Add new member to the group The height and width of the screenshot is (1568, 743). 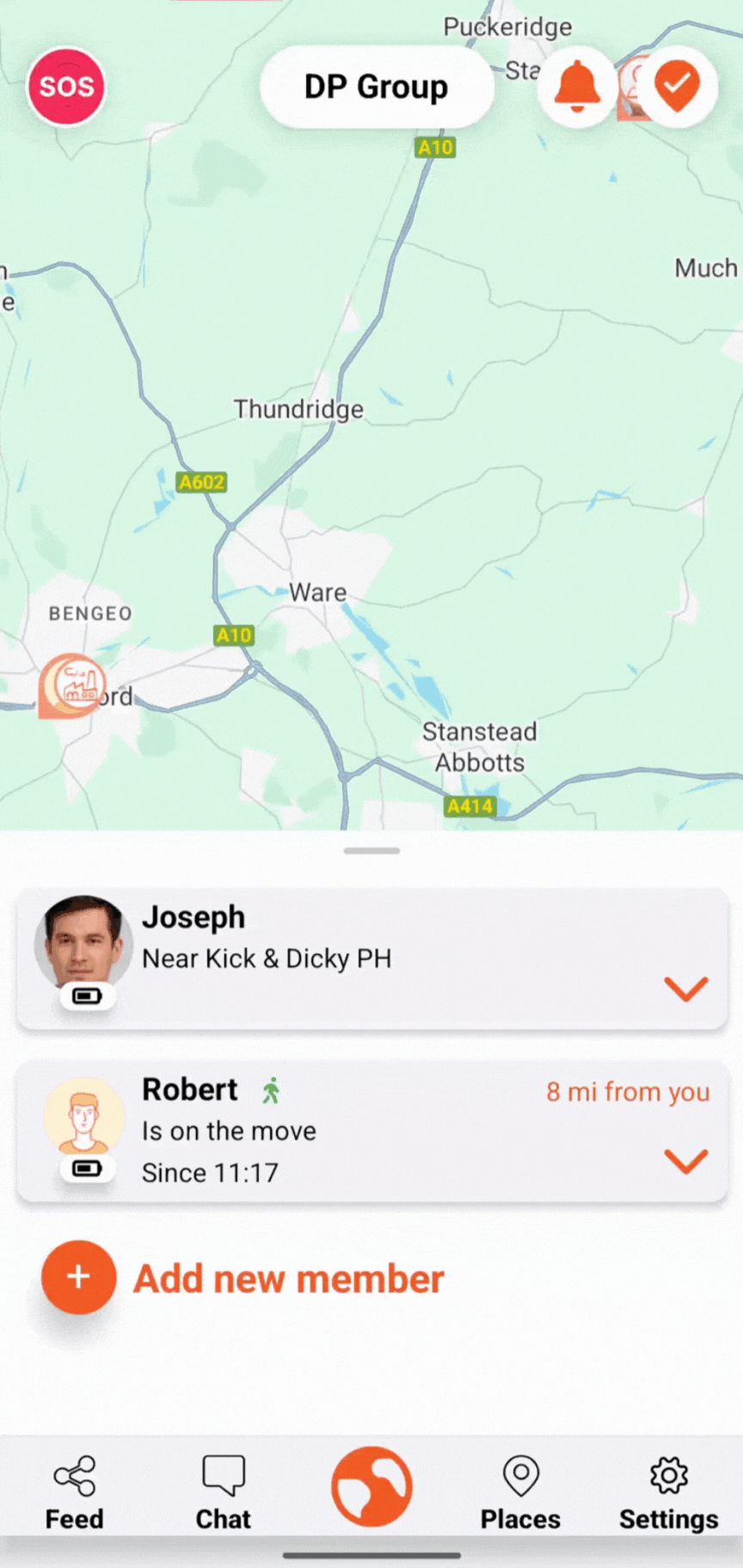point(243,1278)
